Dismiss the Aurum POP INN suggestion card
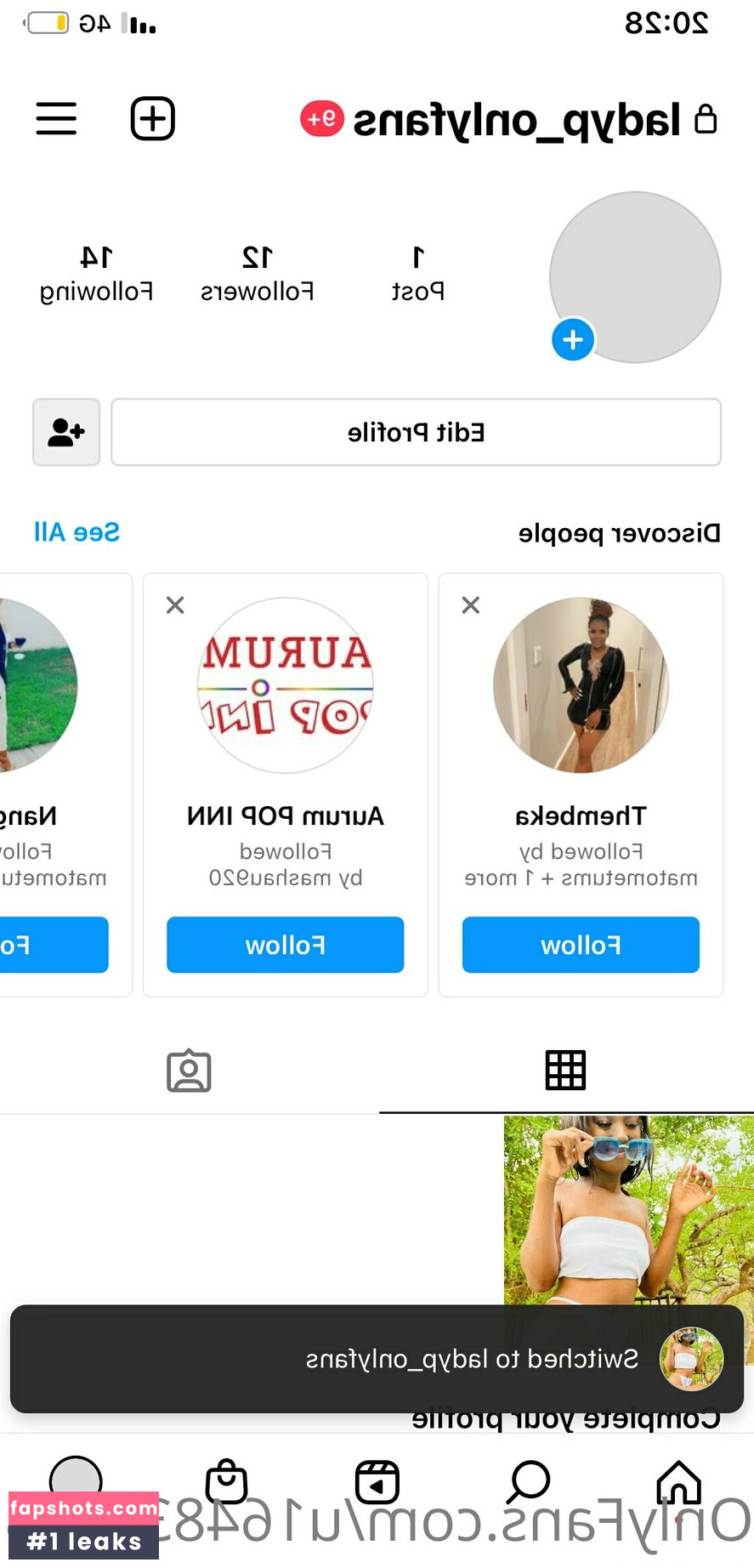754x1568 pixels. [x=175, y=605]
